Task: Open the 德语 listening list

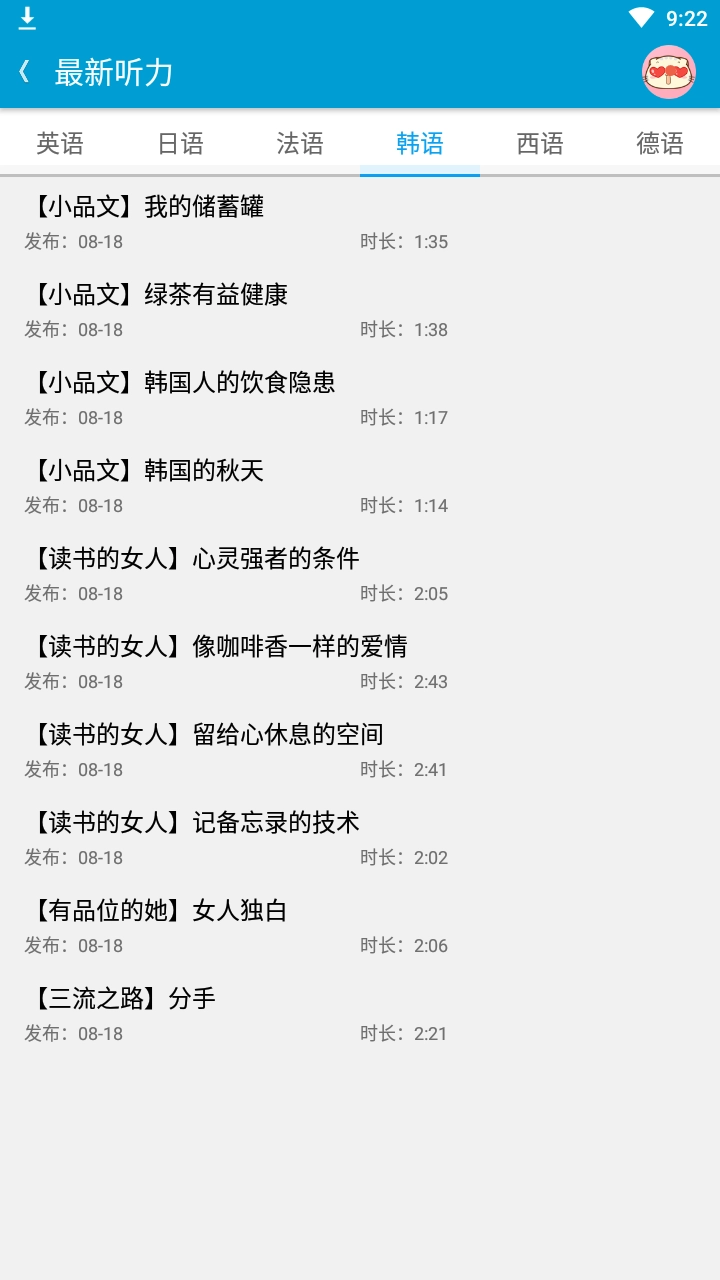Action: (x=658, y=143)
